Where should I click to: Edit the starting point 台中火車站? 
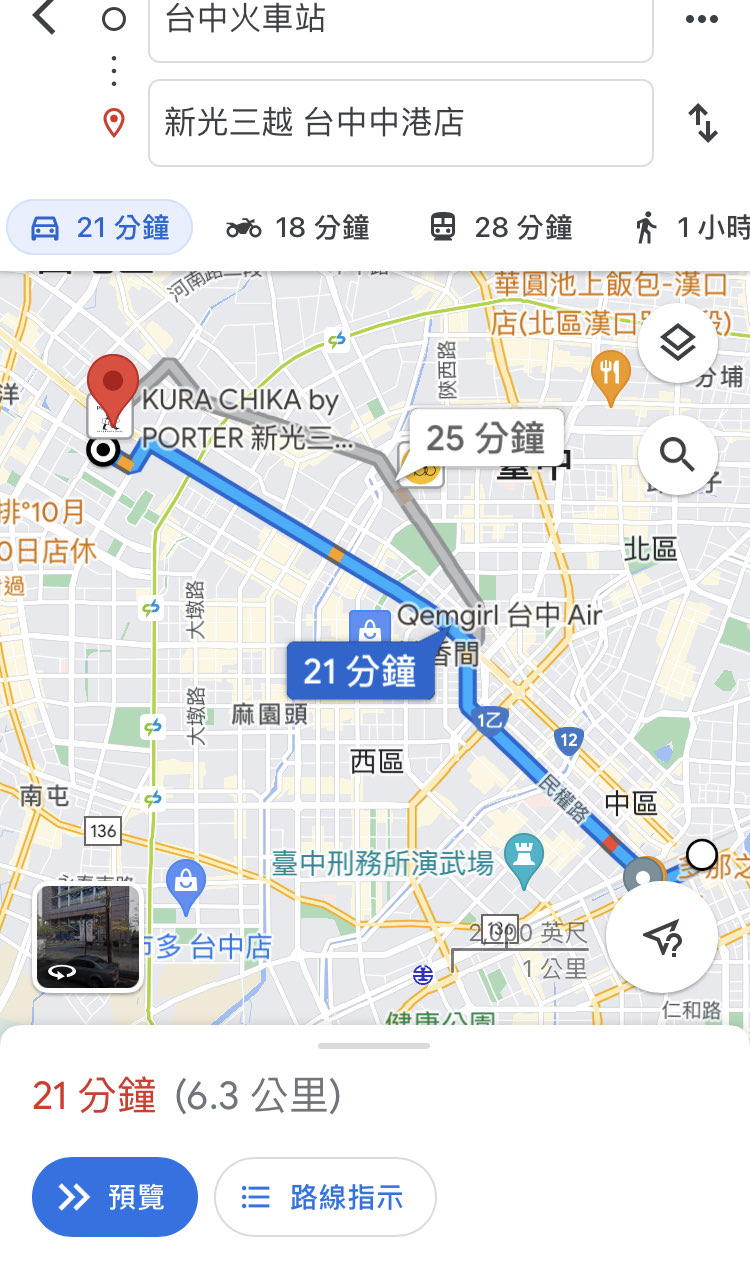pyautogui.click(x=400, y=25)
